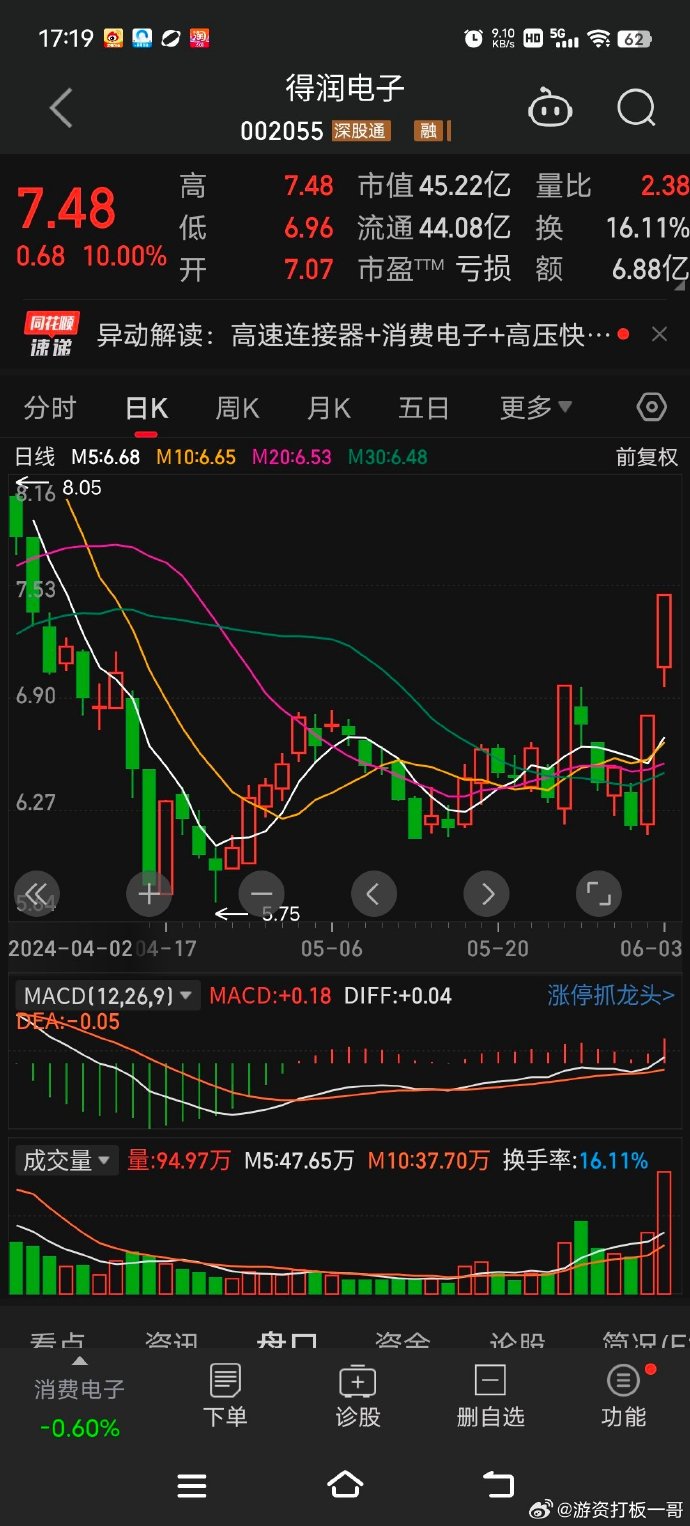Open 删自选 to remove from watchlist
This screenshot has height=1526, width=690.
coord(490,1396)
